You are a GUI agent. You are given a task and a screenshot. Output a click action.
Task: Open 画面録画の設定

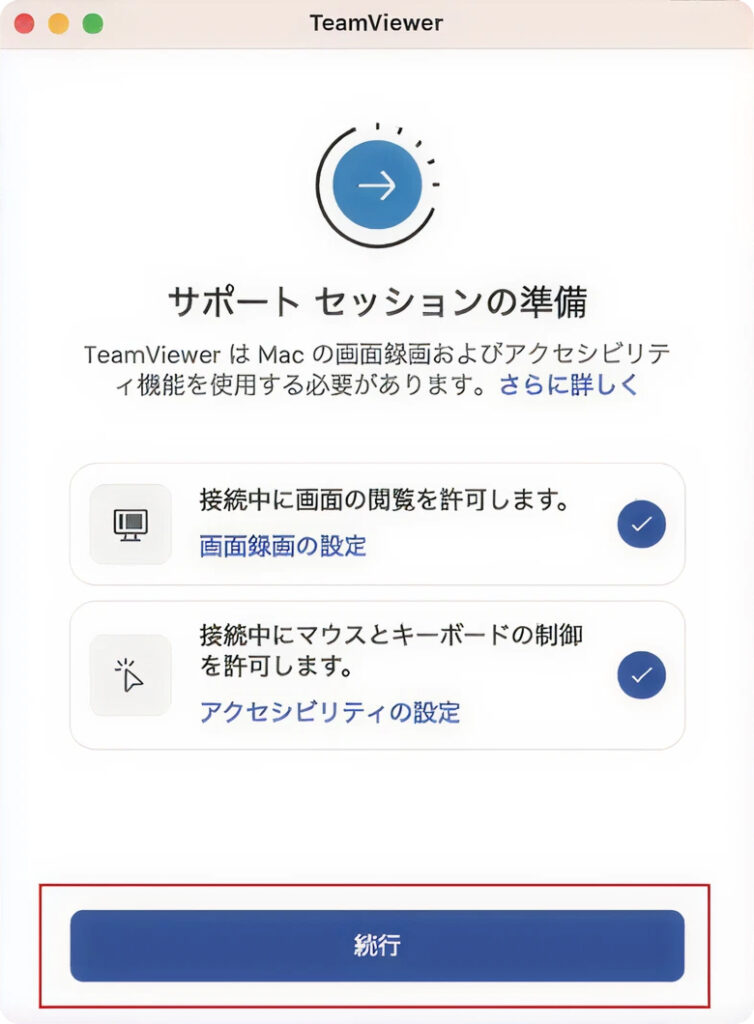(x=283, y=546)
